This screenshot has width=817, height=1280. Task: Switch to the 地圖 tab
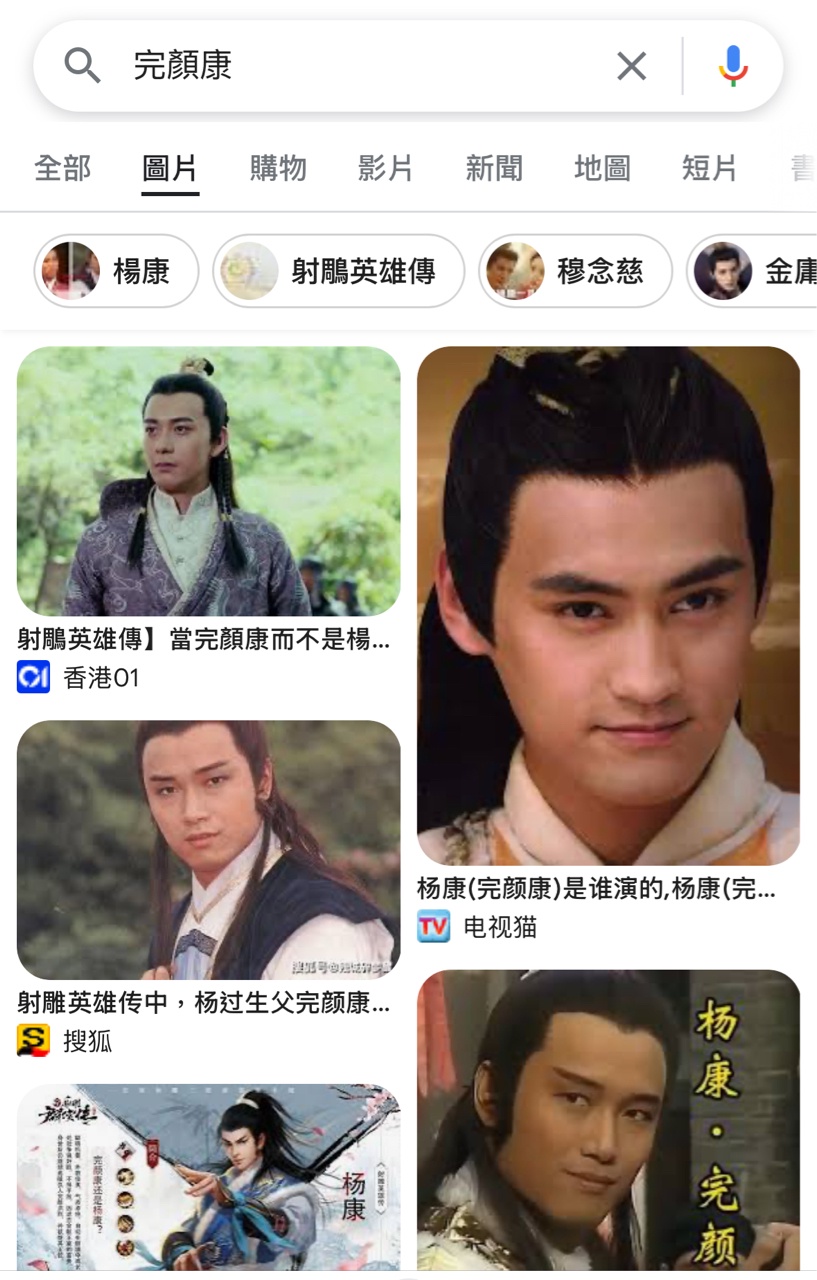602,168
